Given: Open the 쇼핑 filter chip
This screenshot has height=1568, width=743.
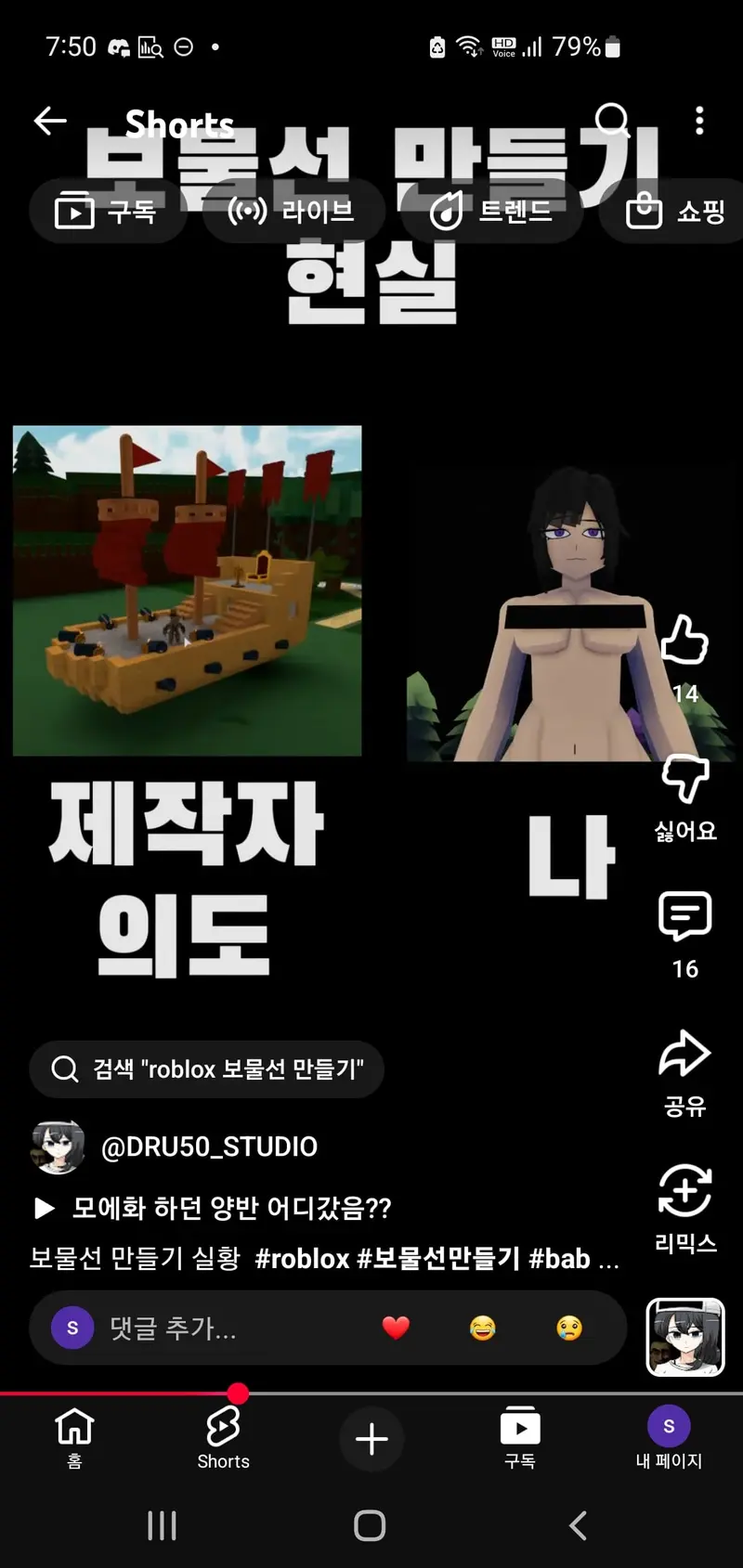Looking at the screenshot, I should pos(671,211).
